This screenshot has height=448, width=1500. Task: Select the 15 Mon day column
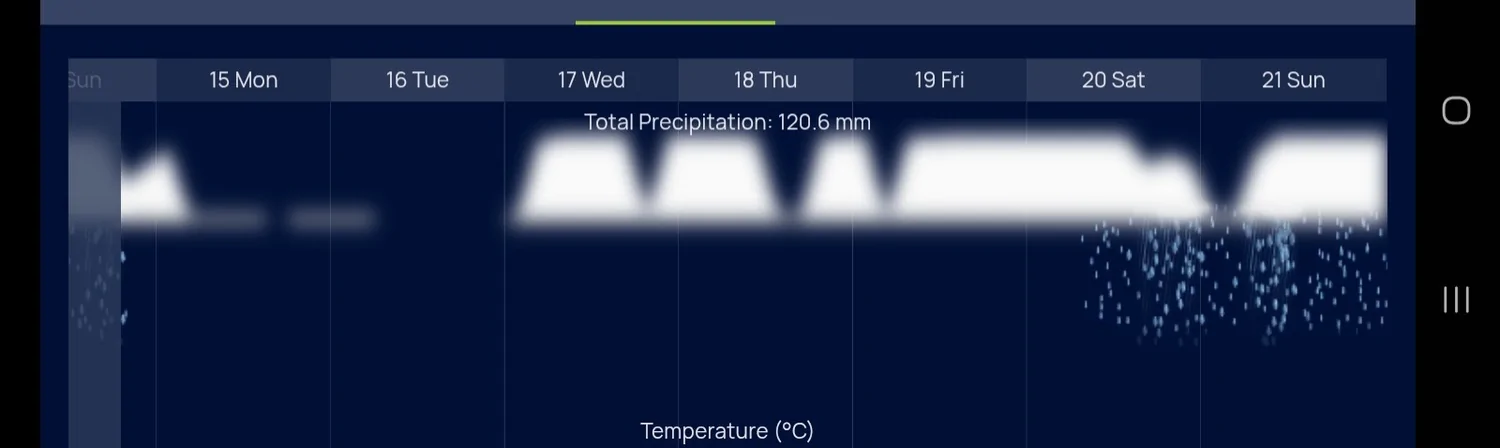243,80
